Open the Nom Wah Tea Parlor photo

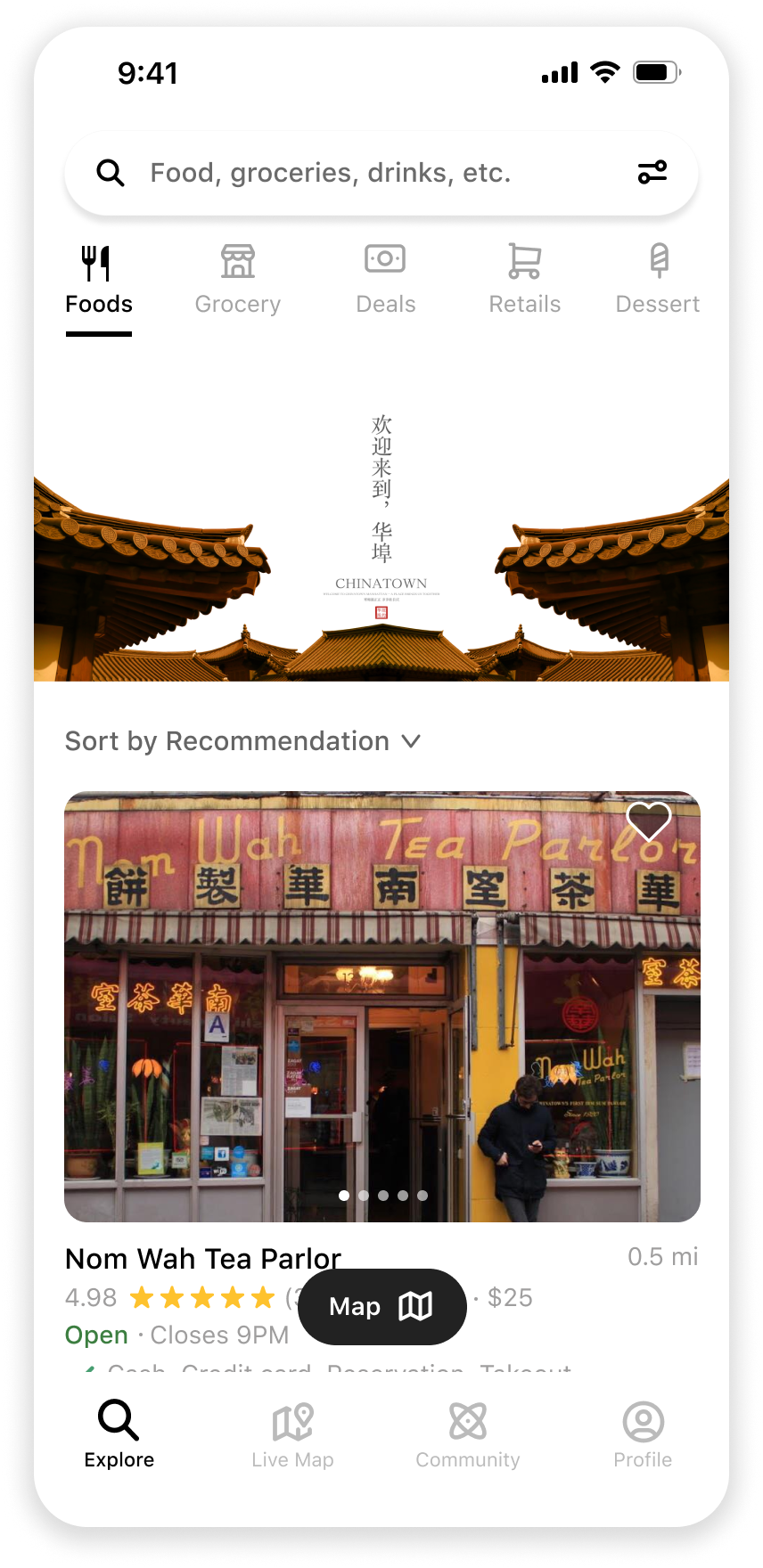381,1007
